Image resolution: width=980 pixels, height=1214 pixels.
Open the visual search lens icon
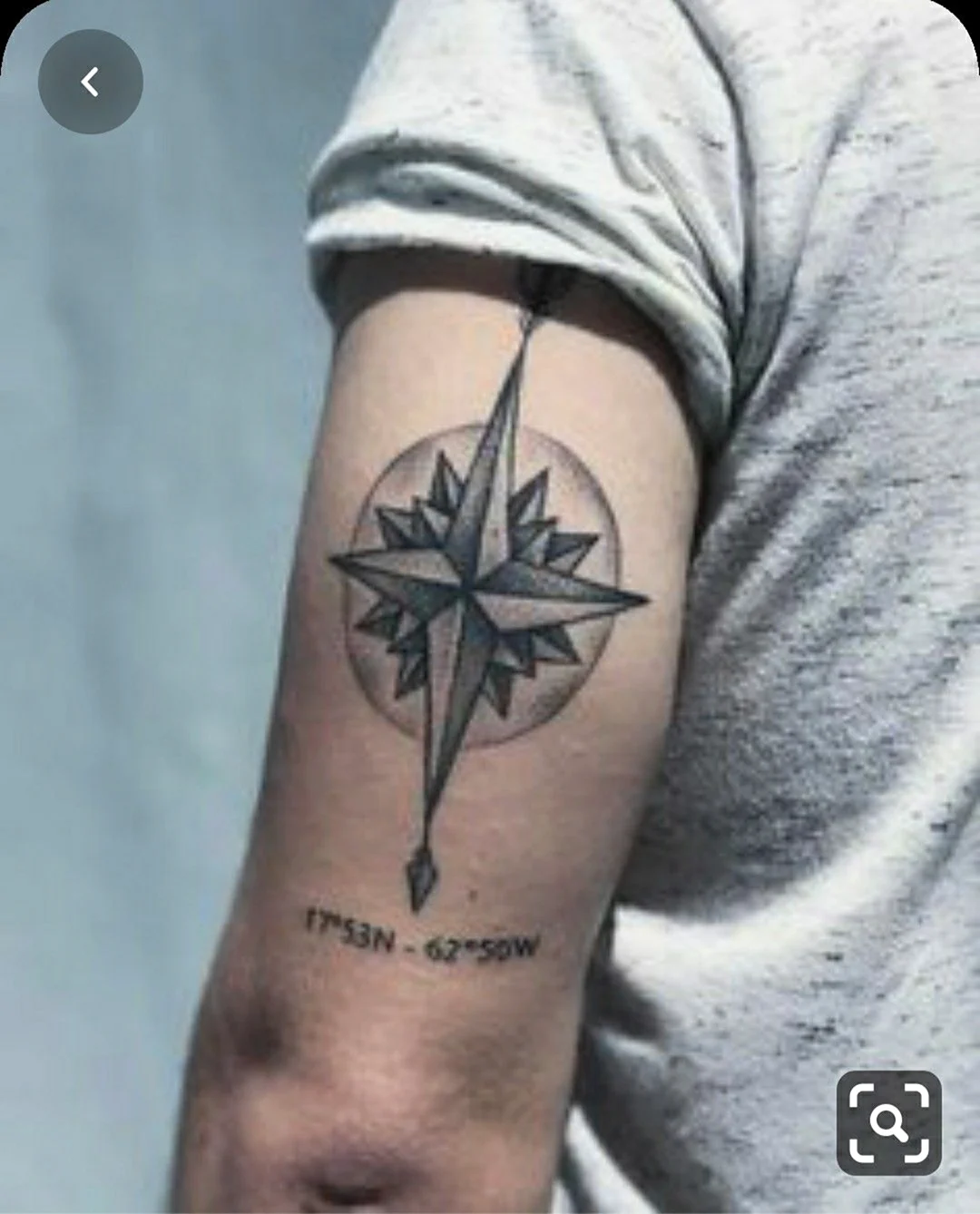click(x=888, y=1122)
